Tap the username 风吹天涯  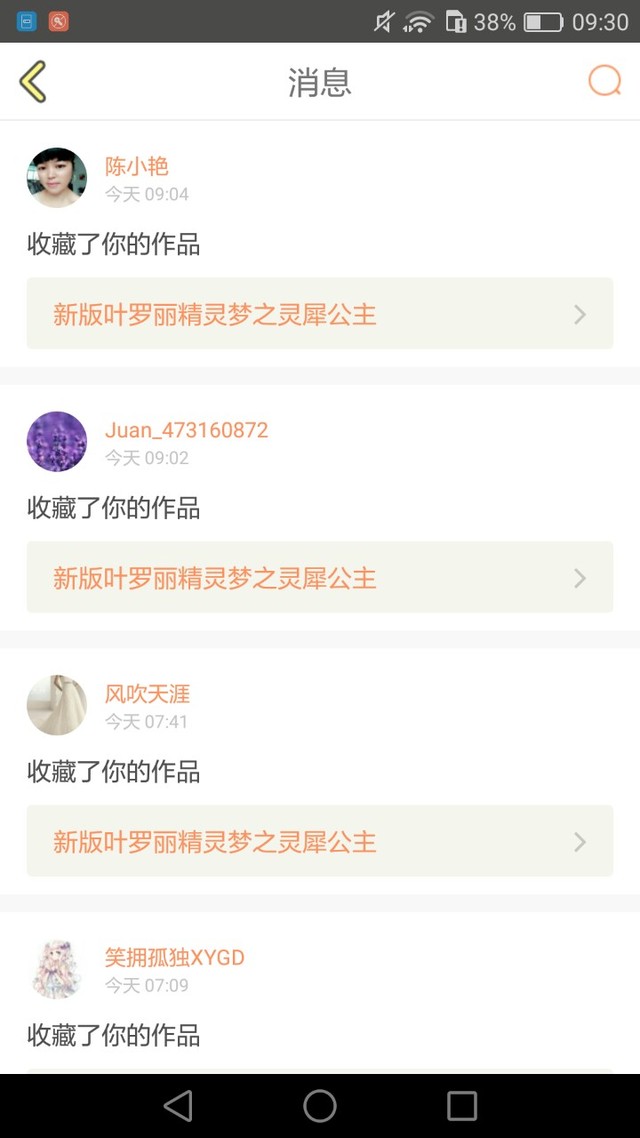147,694
